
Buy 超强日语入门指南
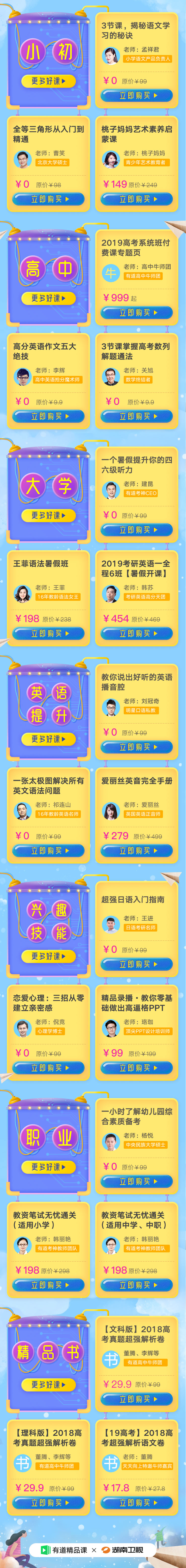136,965
